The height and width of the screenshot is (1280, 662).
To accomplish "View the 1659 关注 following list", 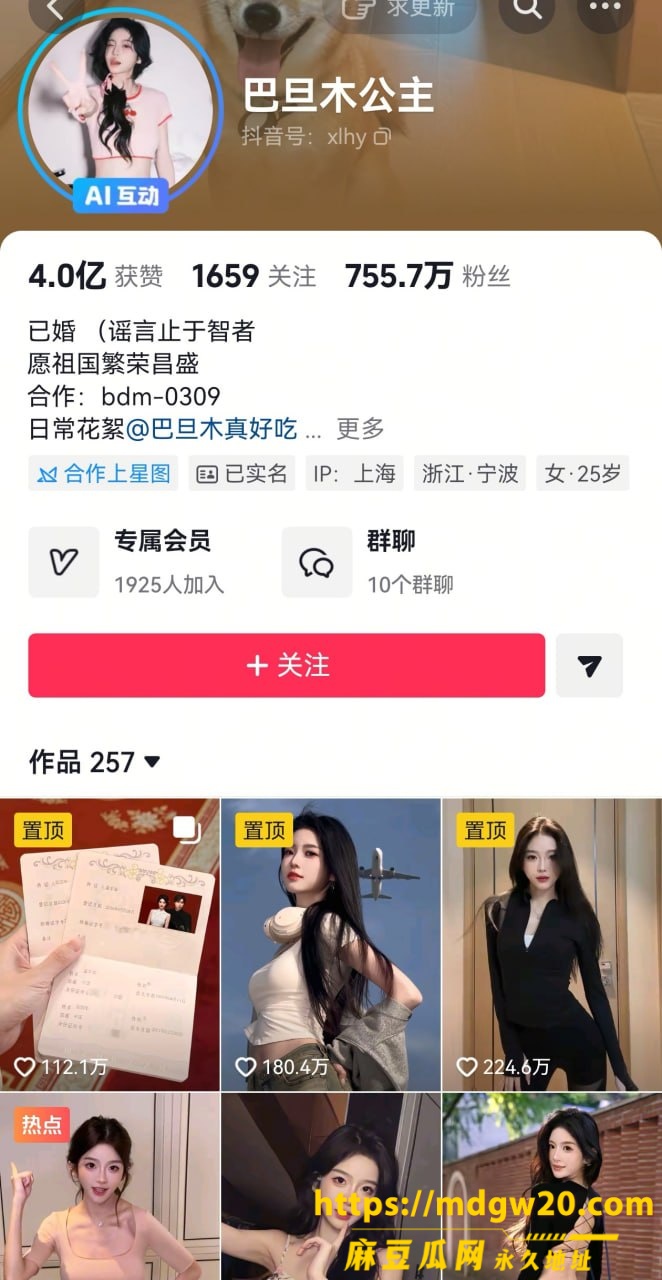I will coord(254,276).
